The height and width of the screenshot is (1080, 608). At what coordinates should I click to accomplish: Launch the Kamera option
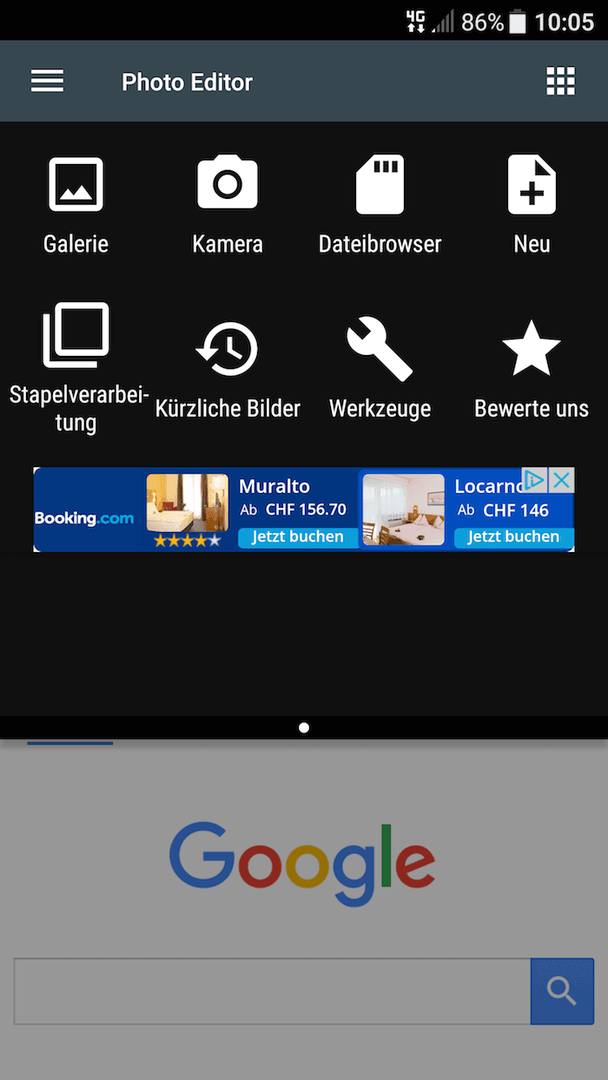[227, 205]
